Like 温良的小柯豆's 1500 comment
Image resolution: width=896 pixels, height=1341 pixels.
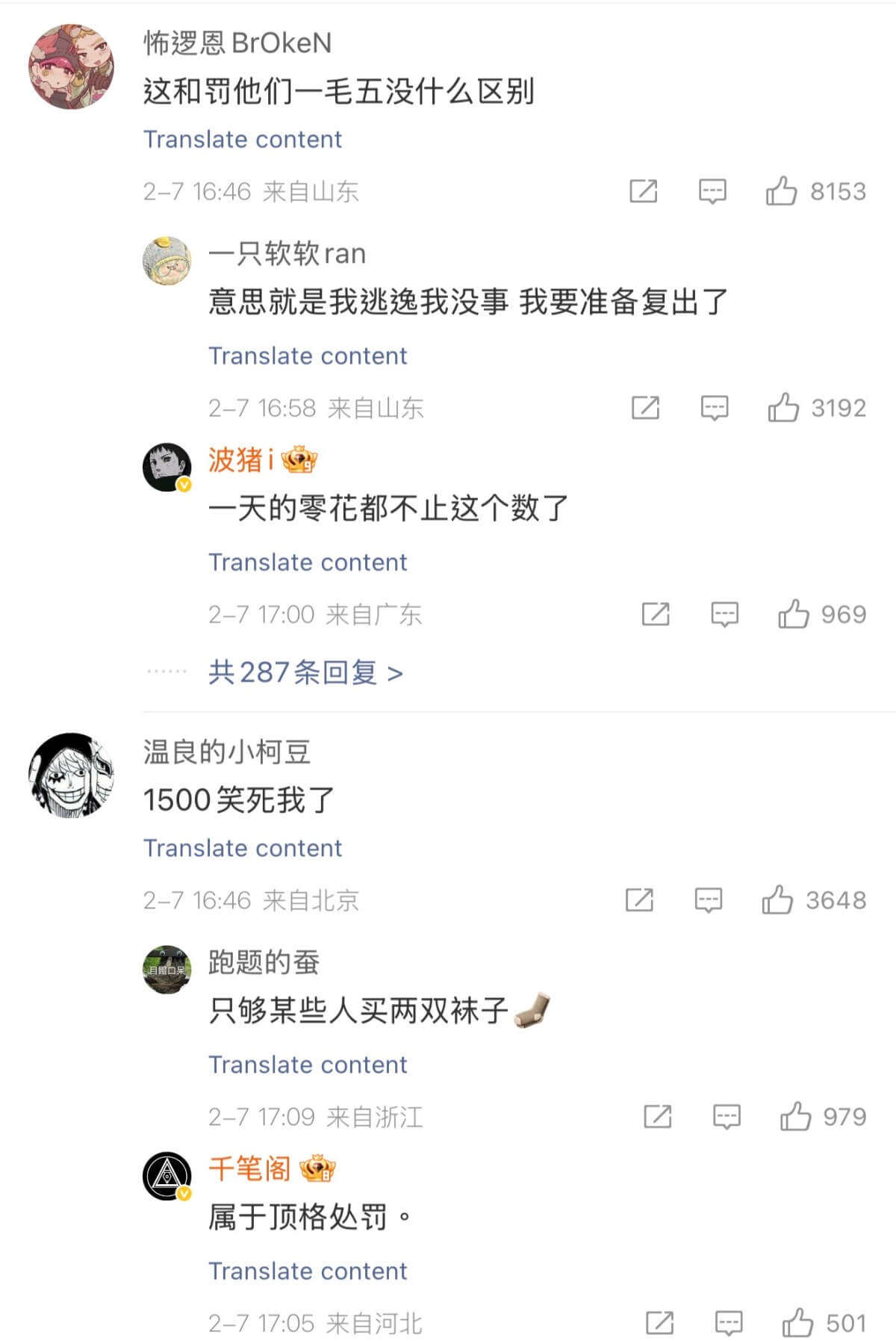(777, 900)
